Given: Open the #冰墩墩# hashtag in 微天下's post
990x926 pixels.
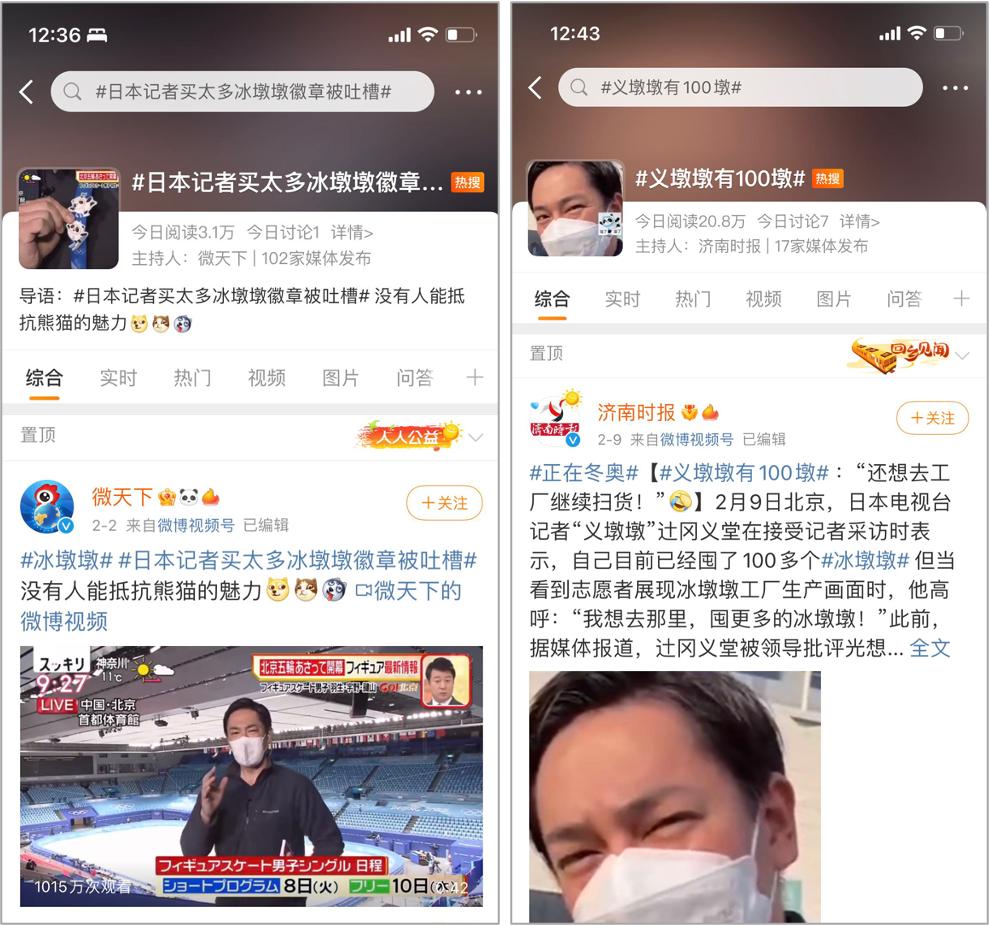Looking at the screenshot, I should click(x=66, y=561).
